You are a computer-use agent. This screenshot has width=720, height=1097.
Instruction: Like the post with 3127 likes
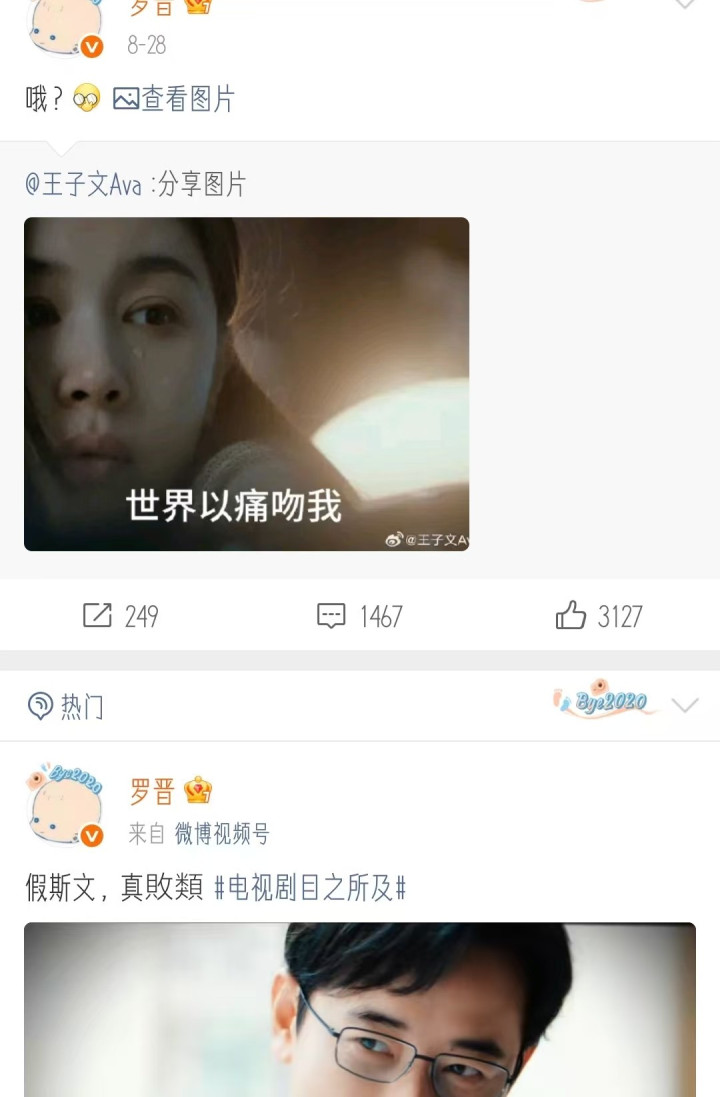click(598, 616)
